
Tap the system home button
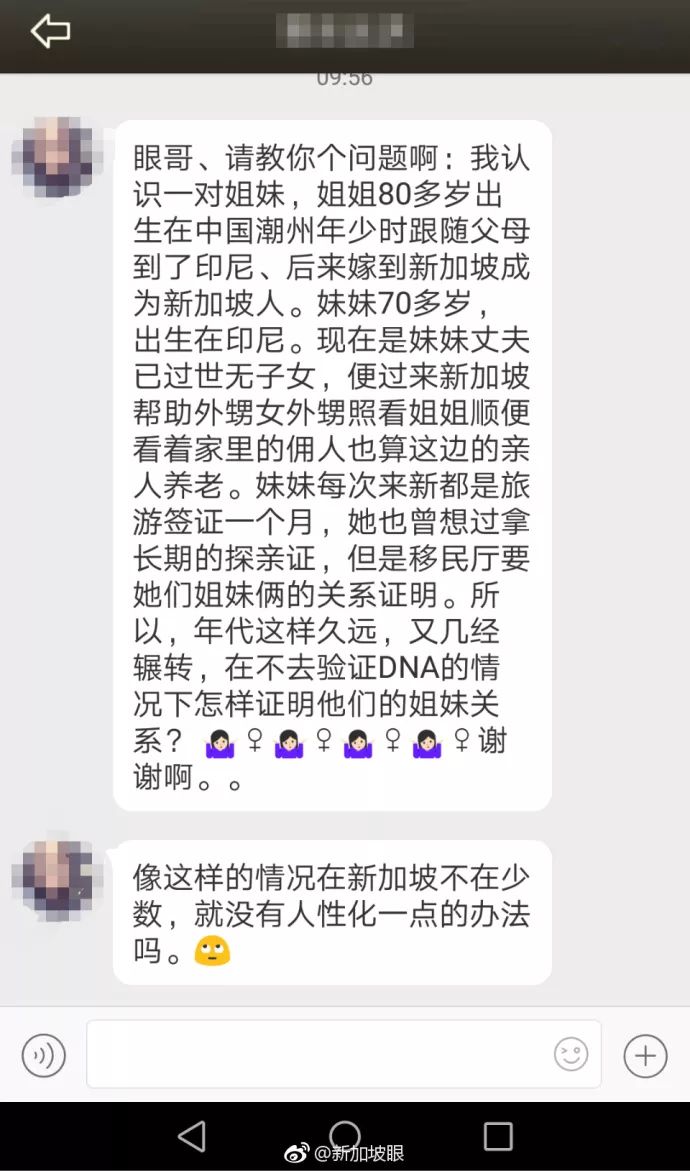(x=345, y=1136)
